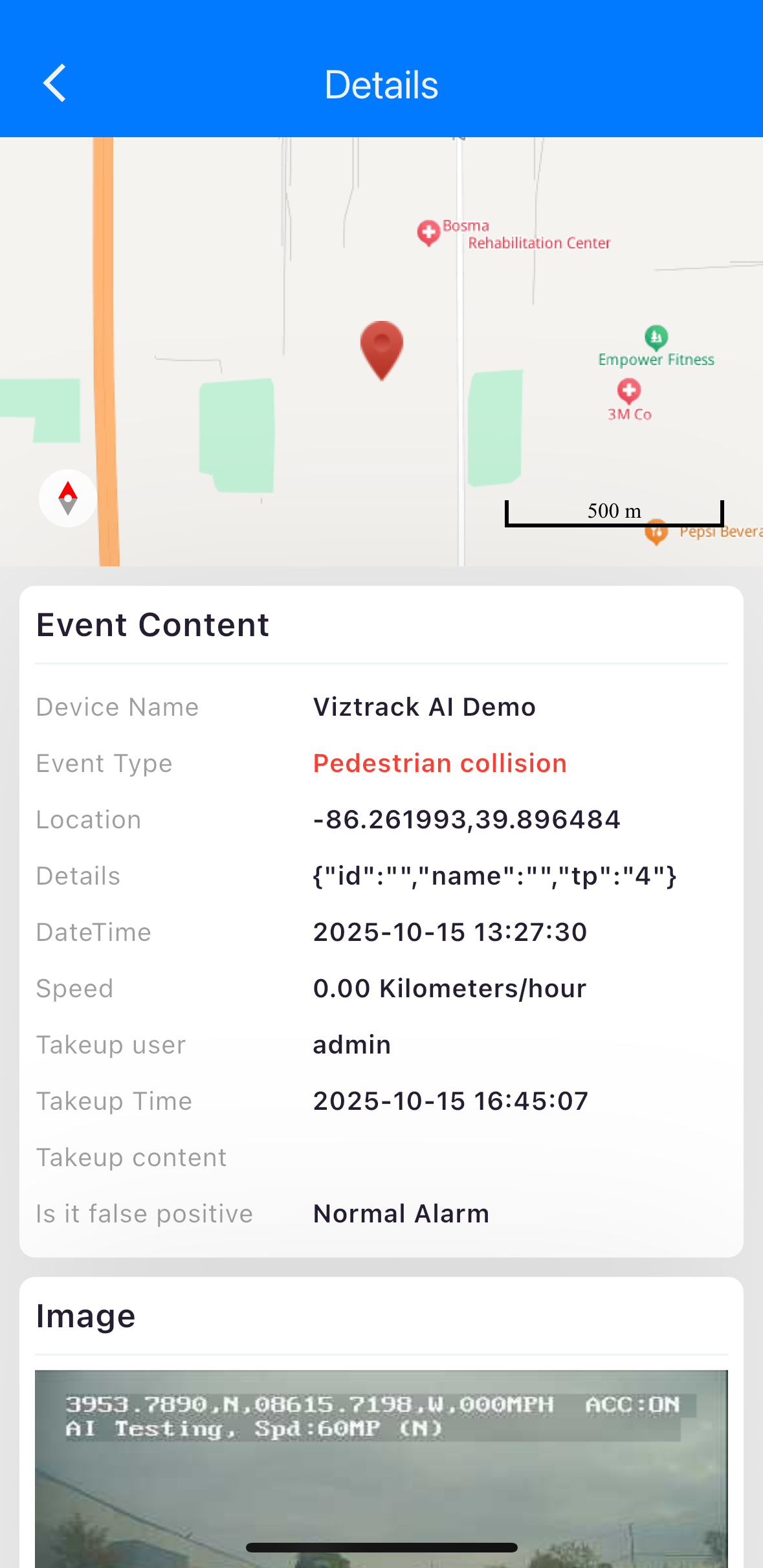Image resolution: width=763 pixels, height=1568 pixels.
Task: Select the 3M Co map marker
Action: tap(628, 391)
